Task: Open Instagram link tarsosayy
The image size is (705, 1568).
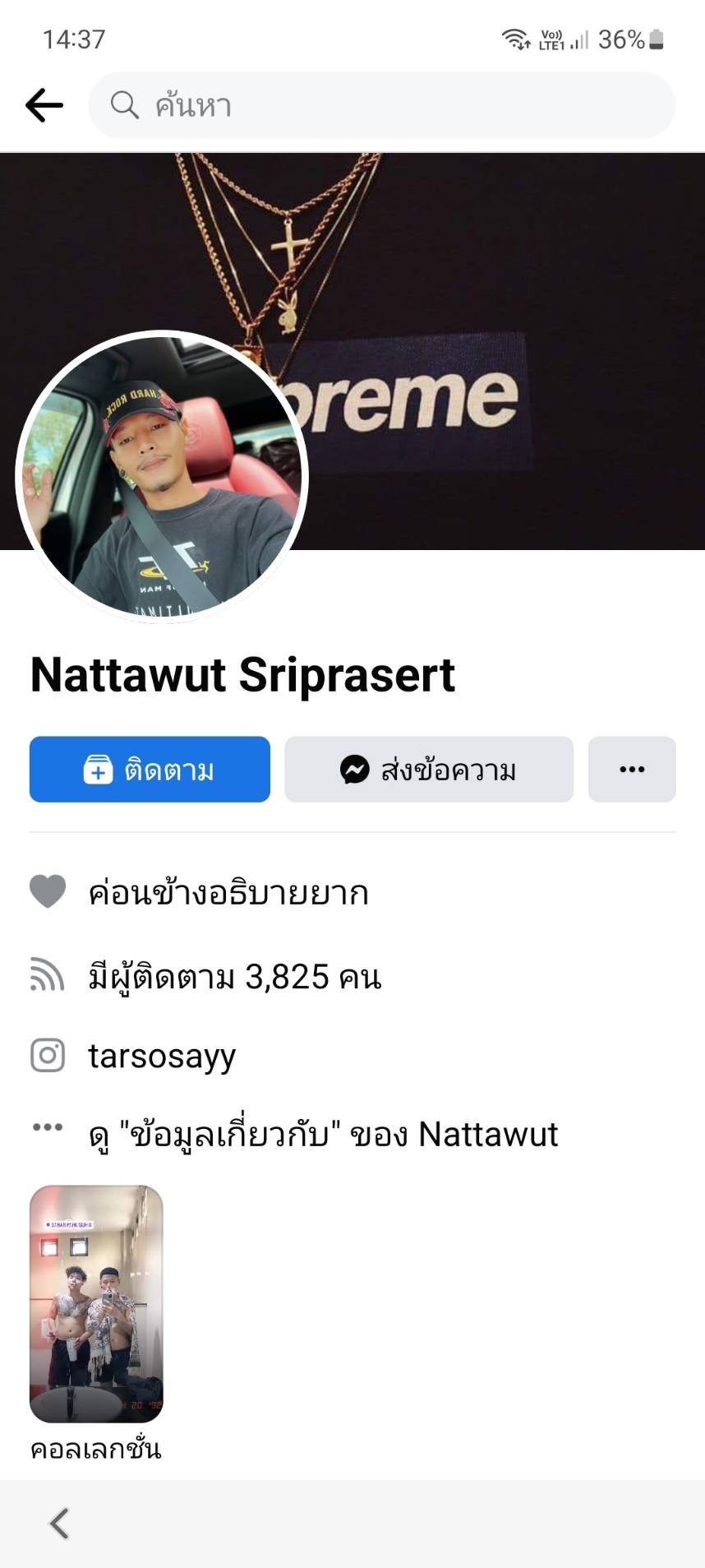Action: click(x=162, y=1056)
